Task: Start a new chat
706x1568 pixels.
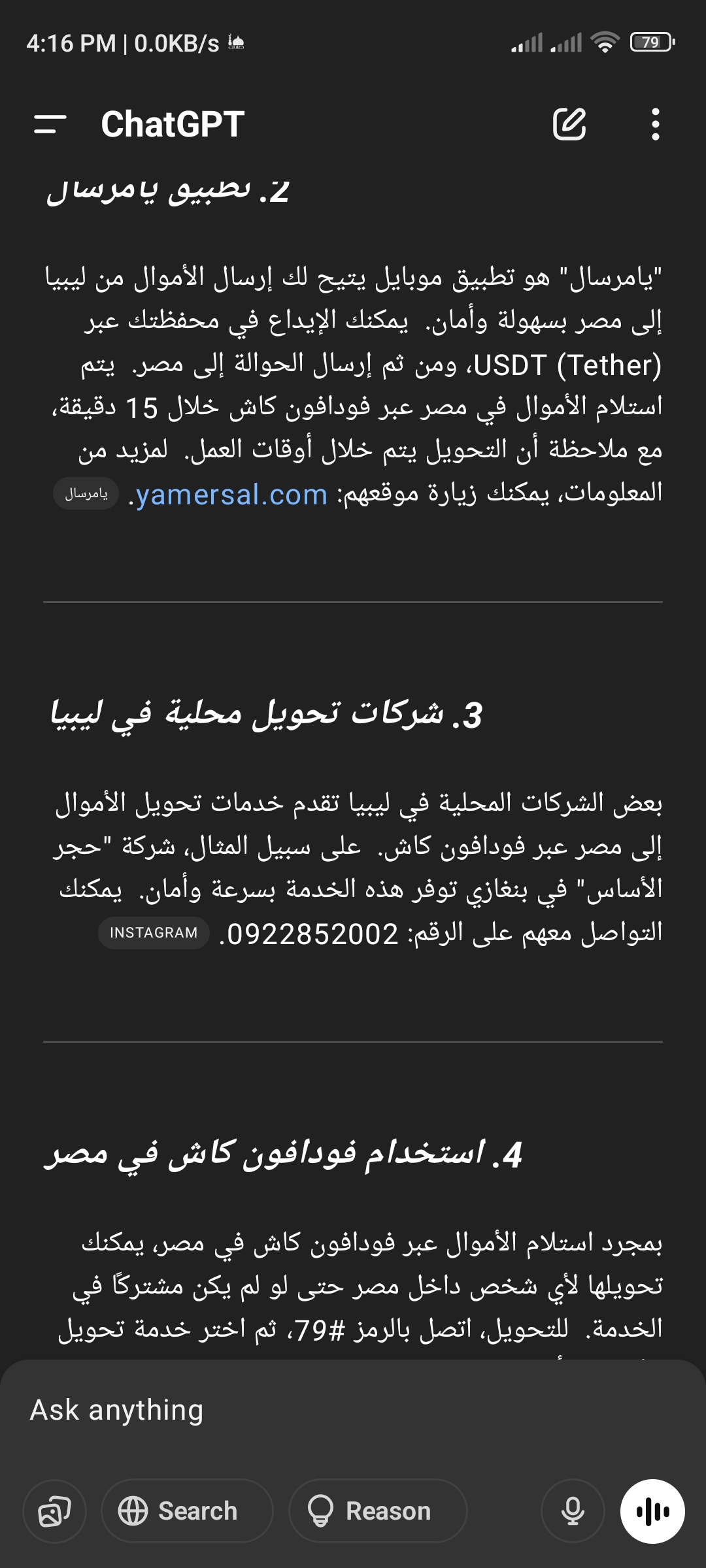Action: 569,124
